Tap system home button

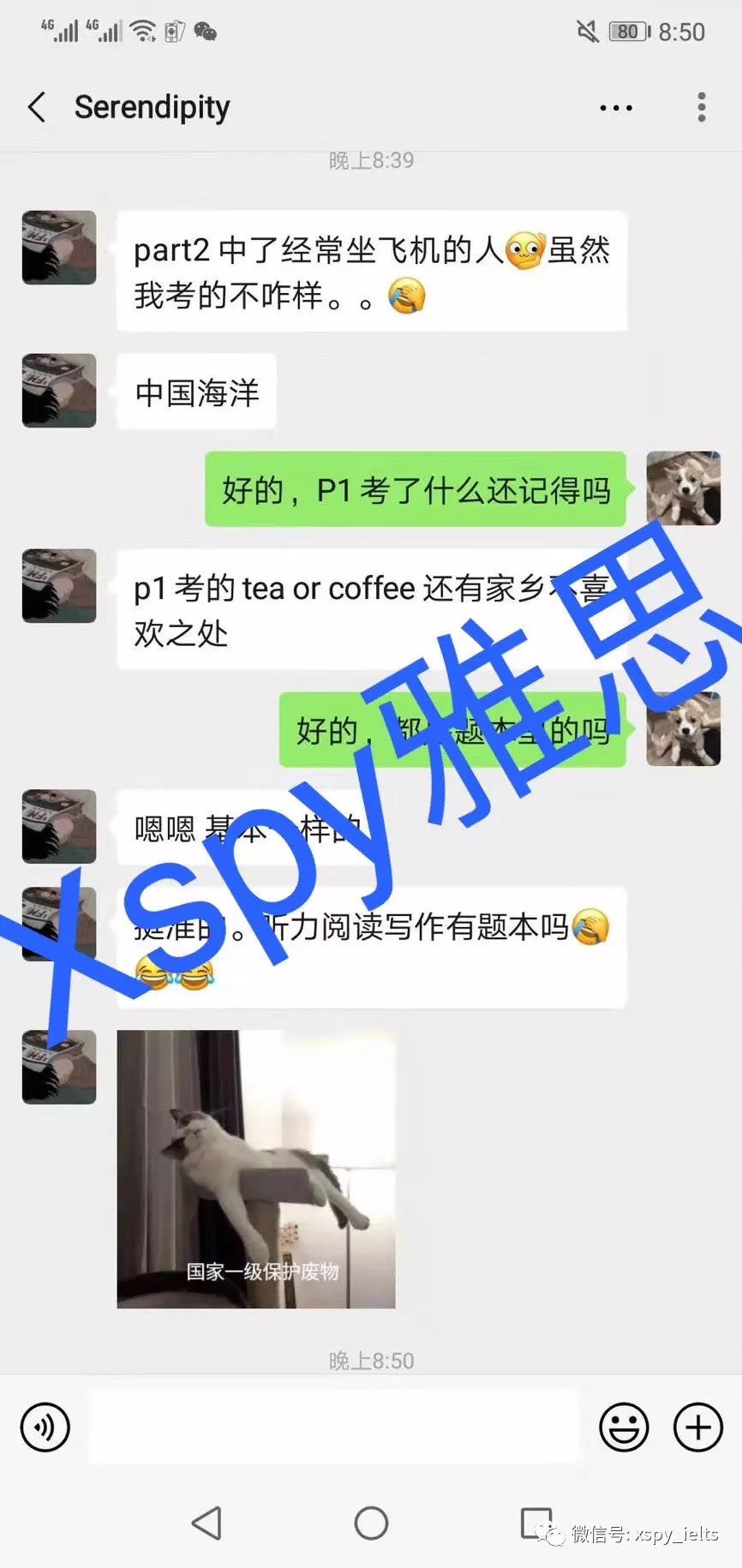tap(371, 1523)
